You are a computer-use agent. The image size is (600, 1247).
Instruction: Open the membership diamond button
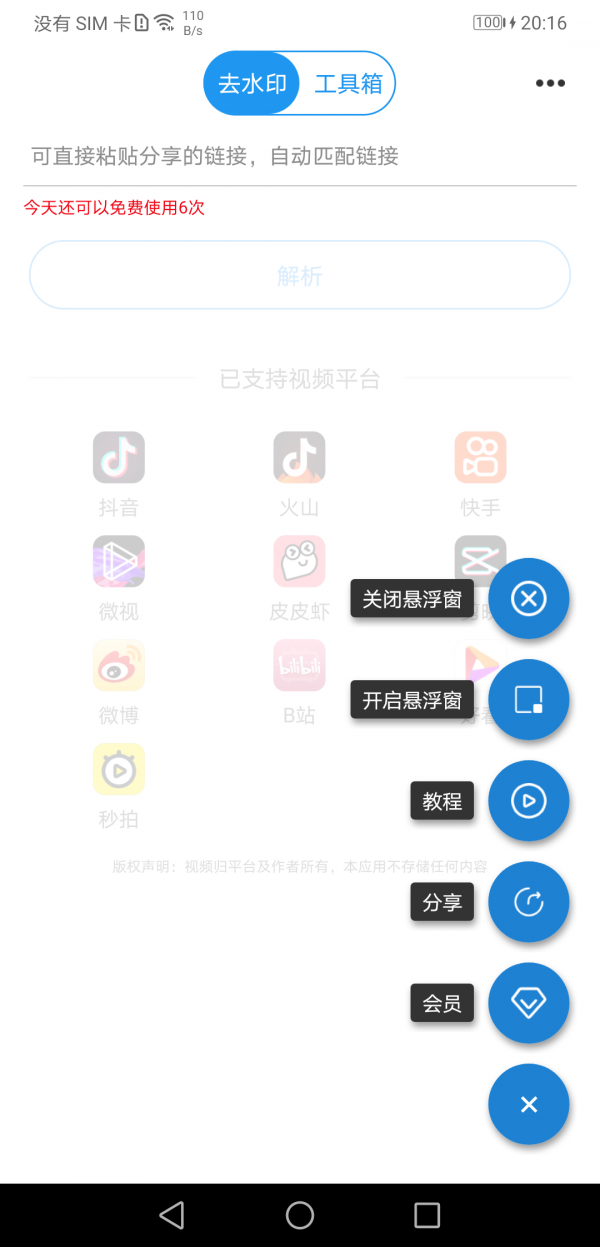(x=529, y=1003)
